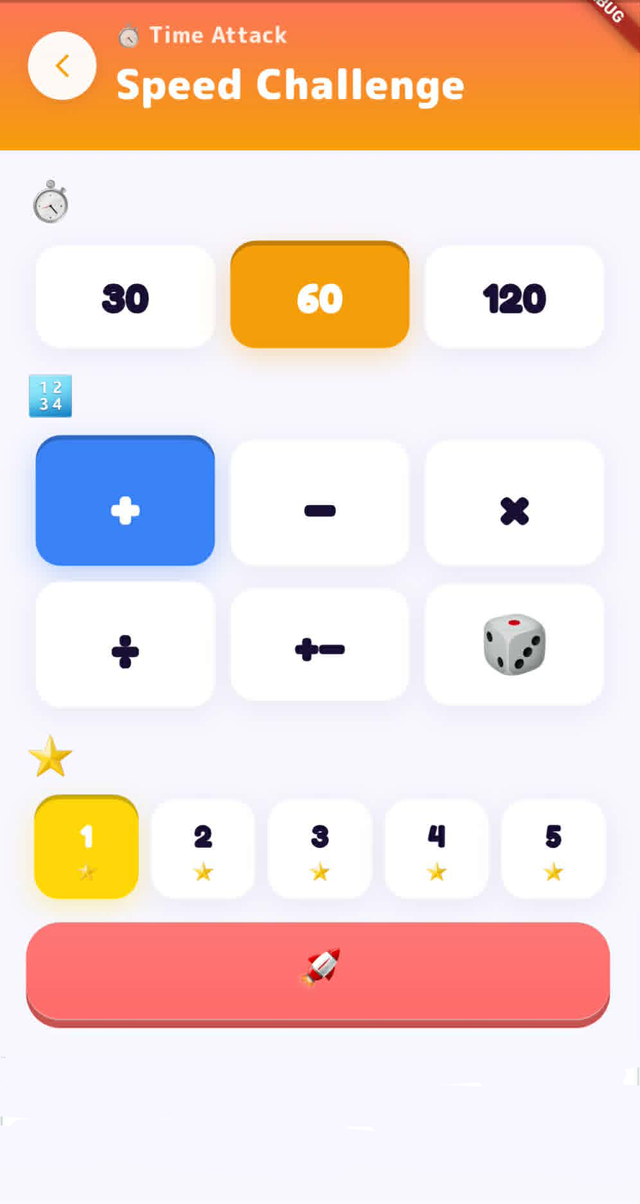Select the 30 second timer
Image resolution: width=640 pixels, height=1204 pixels.
tap(125, 297)
